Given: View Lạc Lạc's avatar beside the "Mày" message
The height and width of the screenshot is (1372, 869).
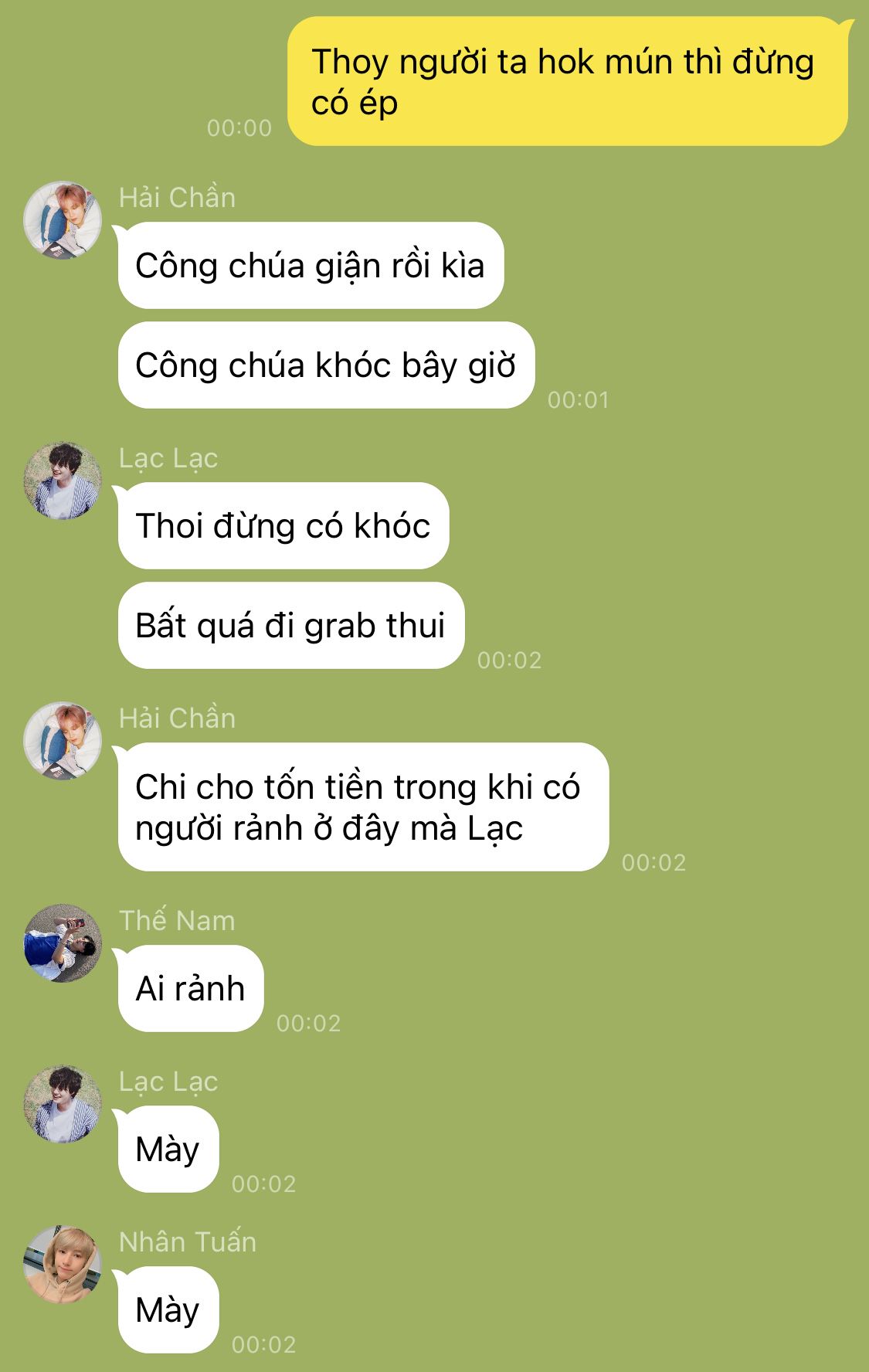Looking at the screenshot, I should click(x=63, y=1104).
